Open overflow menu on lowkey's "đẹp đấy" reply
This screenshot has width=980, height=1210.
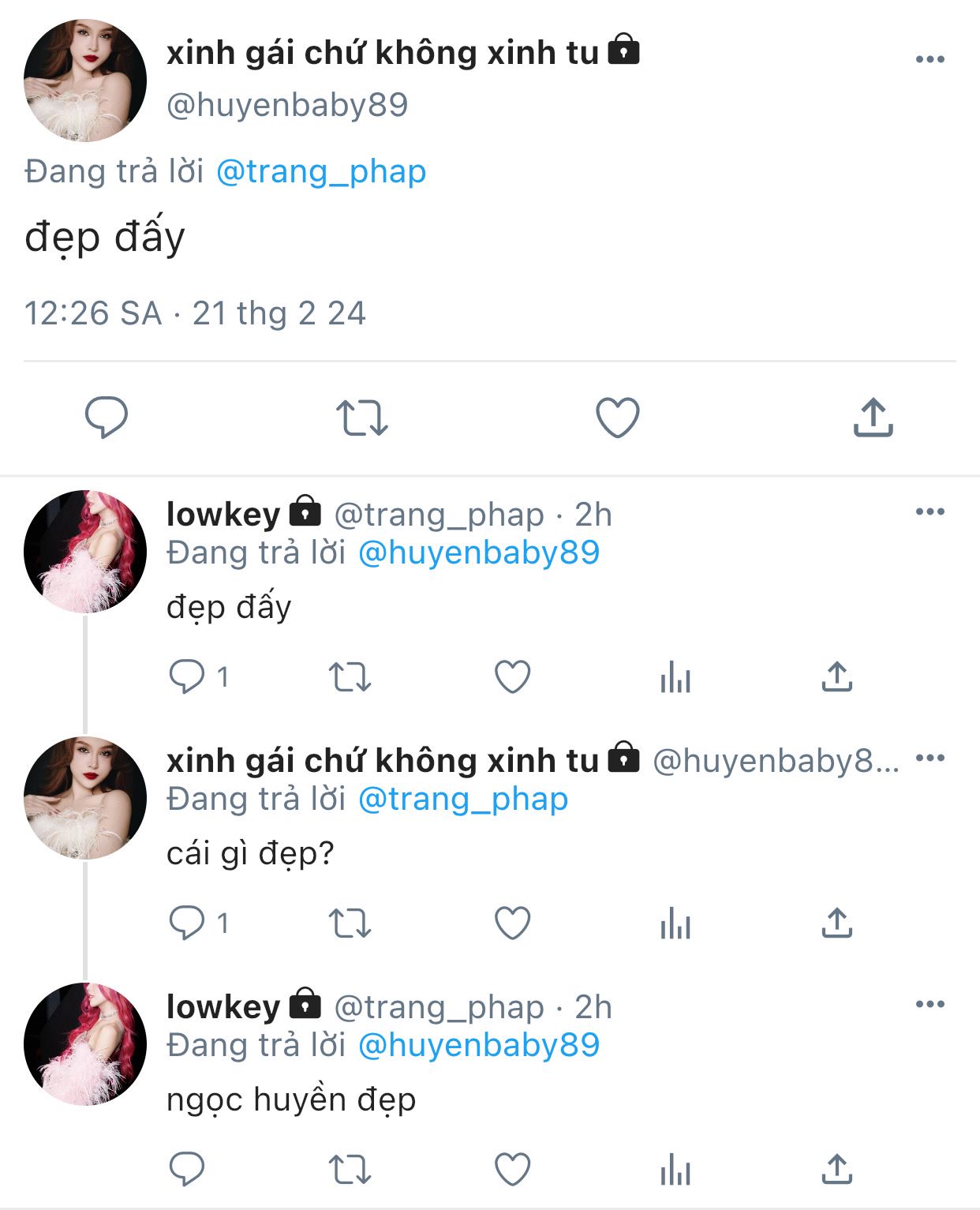930,512
